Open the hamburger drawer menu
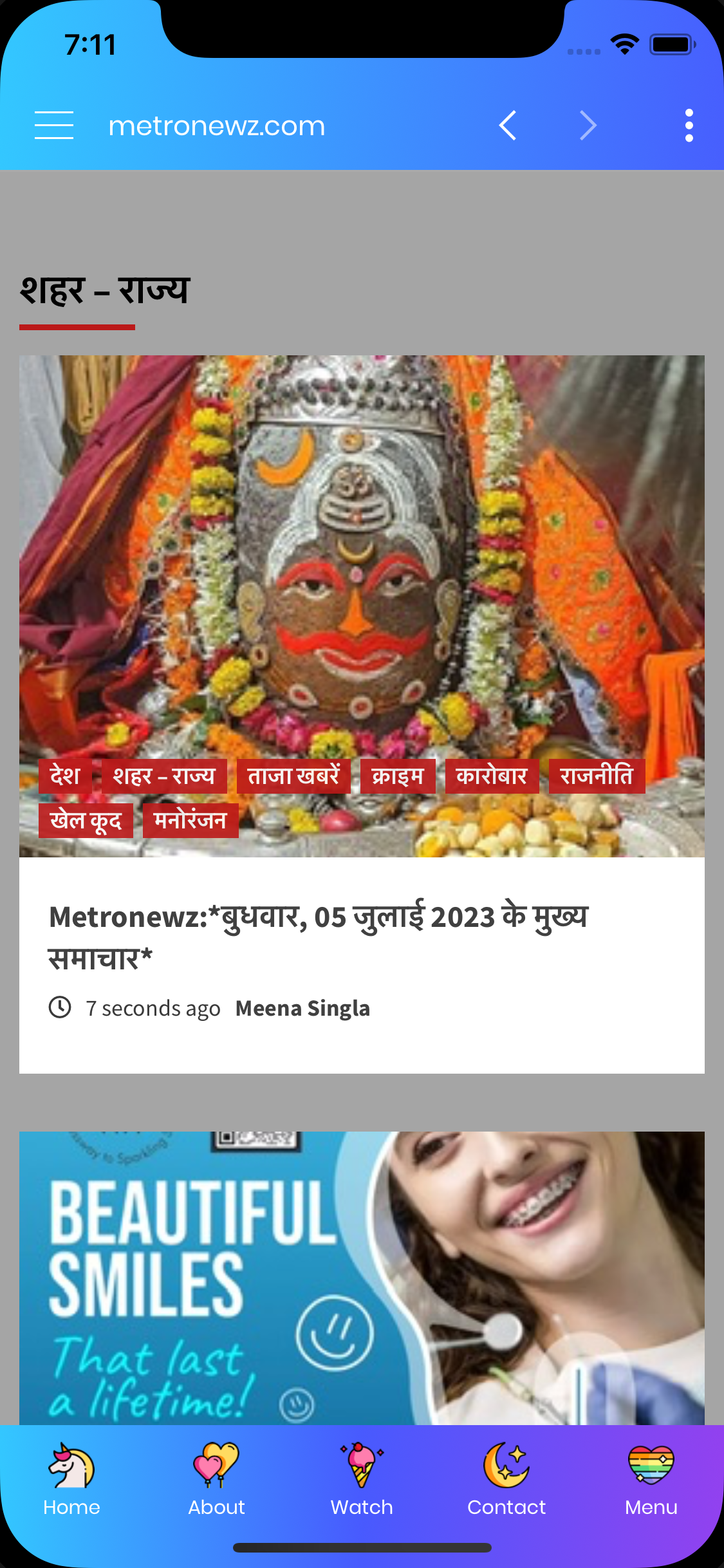This screenshot has height=1568, width=724. (54, 125)
